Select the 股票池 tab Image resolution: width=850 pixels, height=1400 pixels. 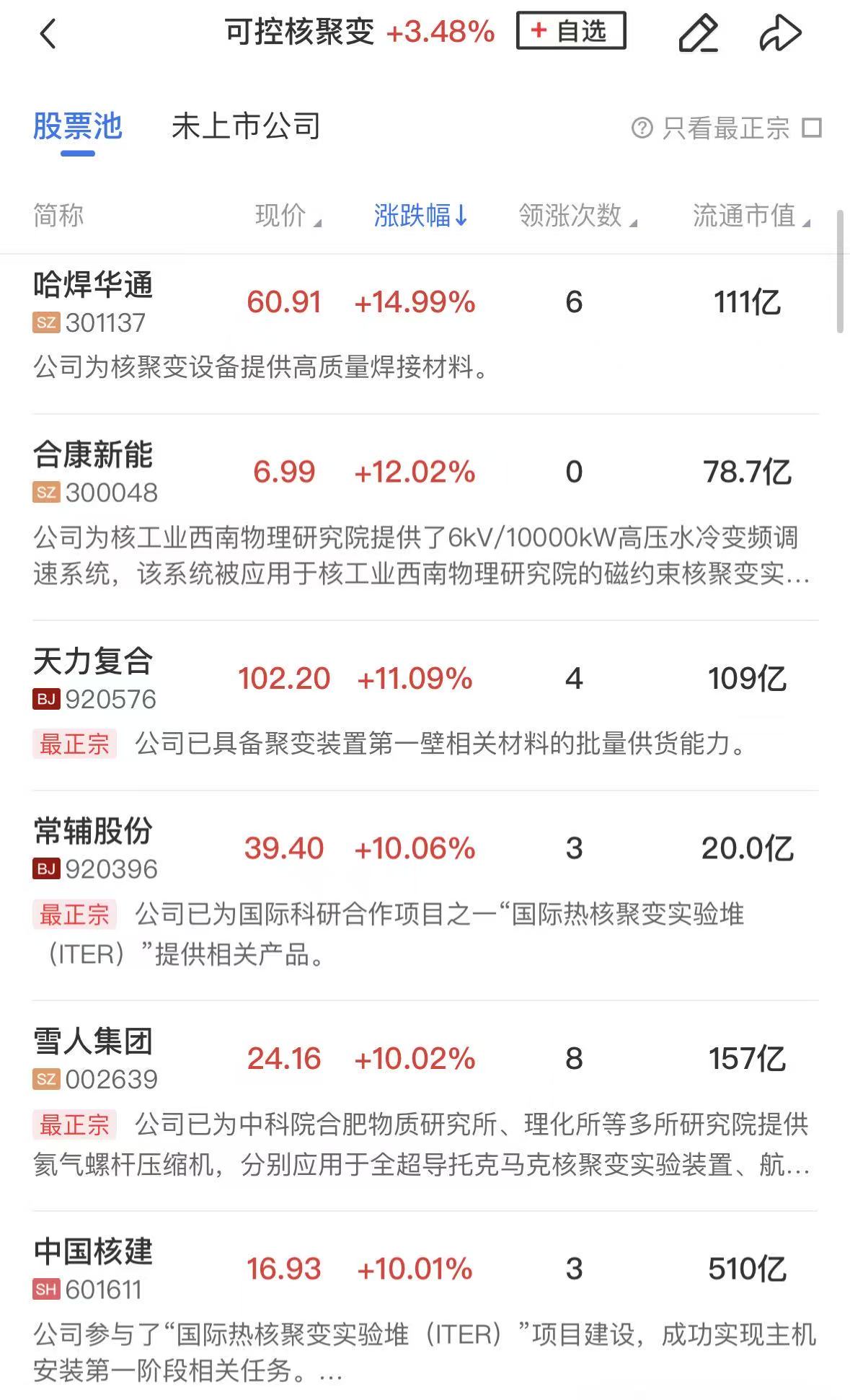click(x=78, y=127)
